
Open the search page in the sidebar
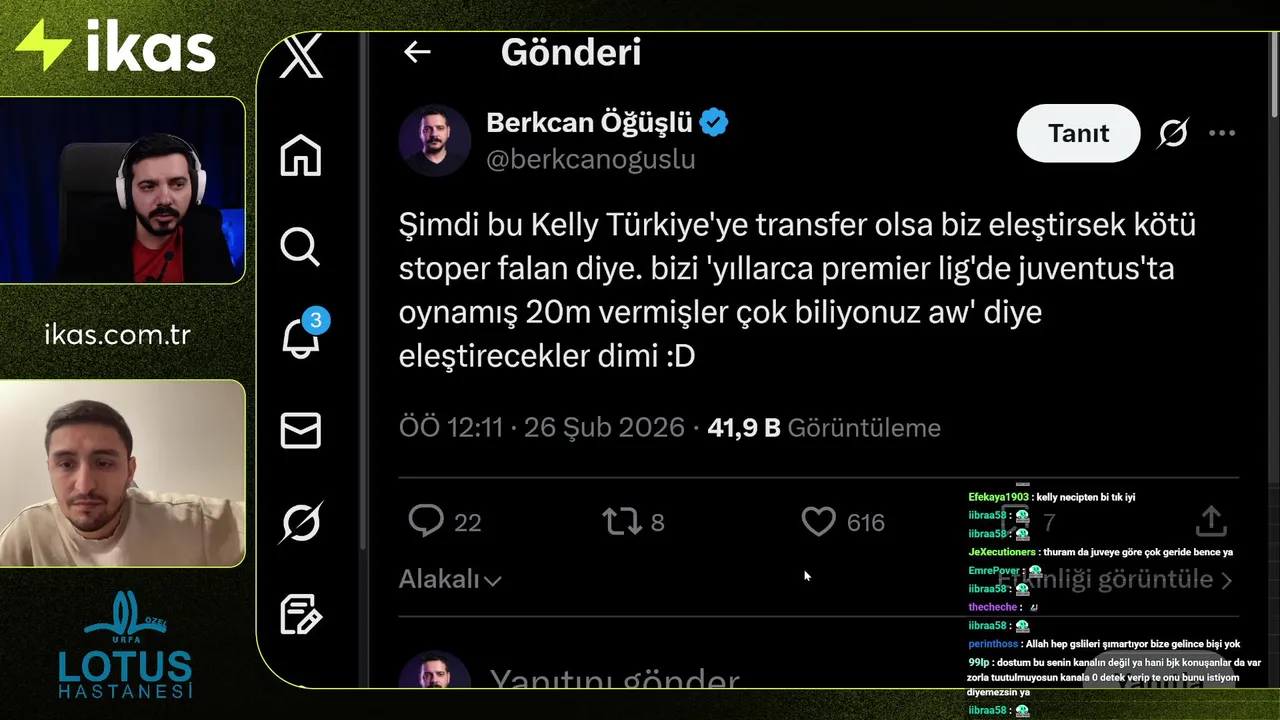coord(300,246)
